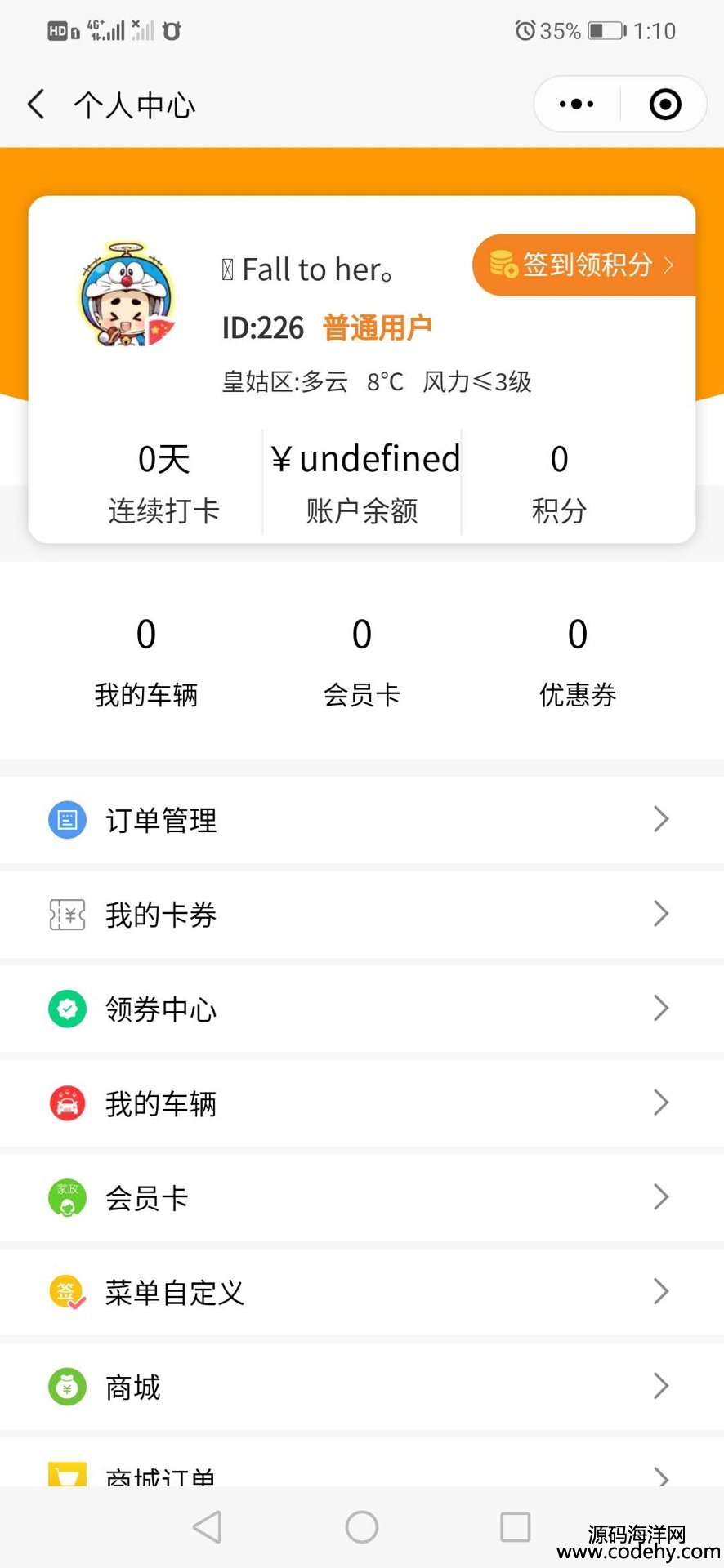724x1568 pixels.
Task: Open the mini program more options menu
Action: (x=577, y=105)
